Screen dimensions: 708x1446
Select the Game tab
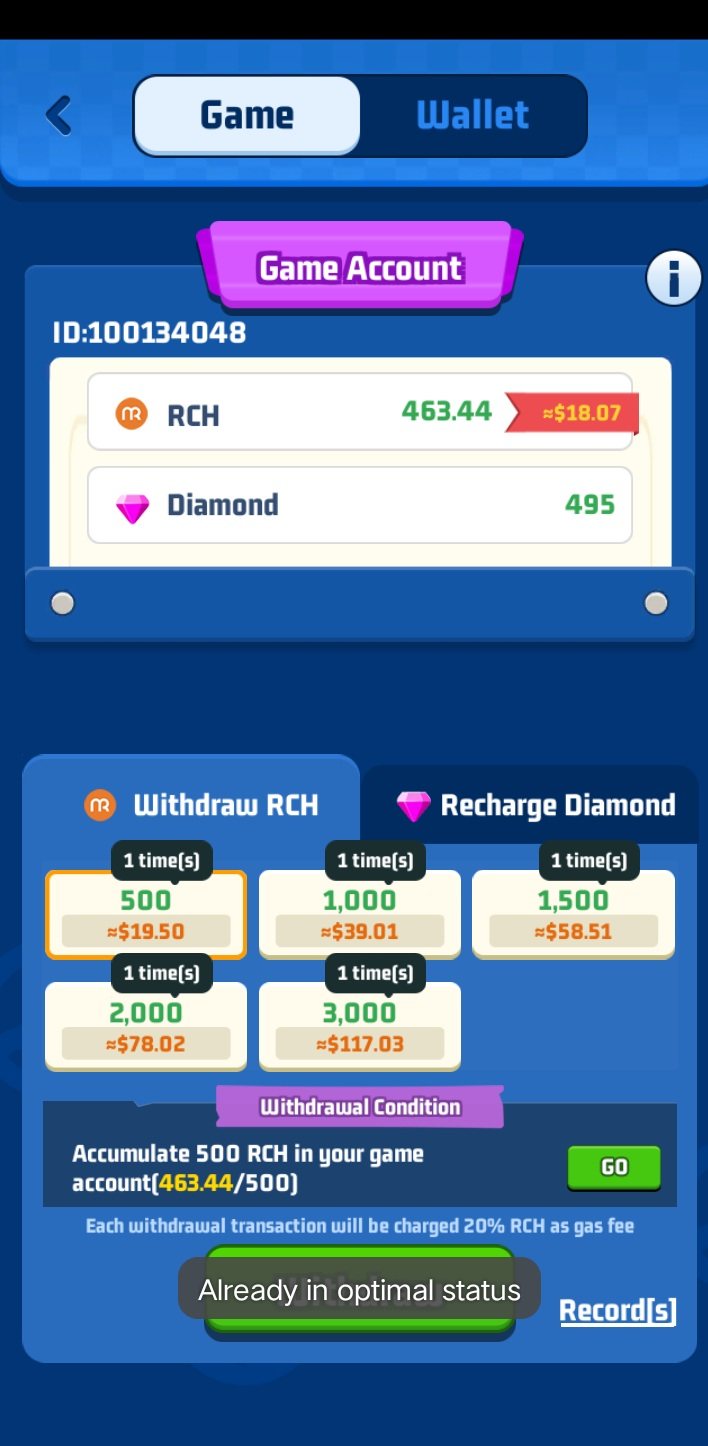[247, 116]
